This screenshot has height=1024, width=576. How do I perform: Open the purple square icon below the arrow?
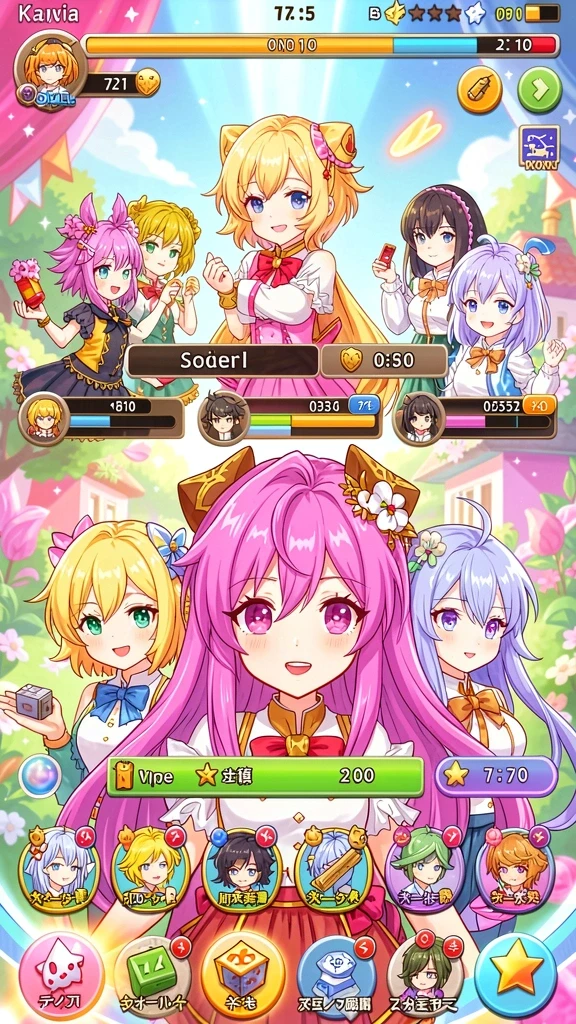539,148
